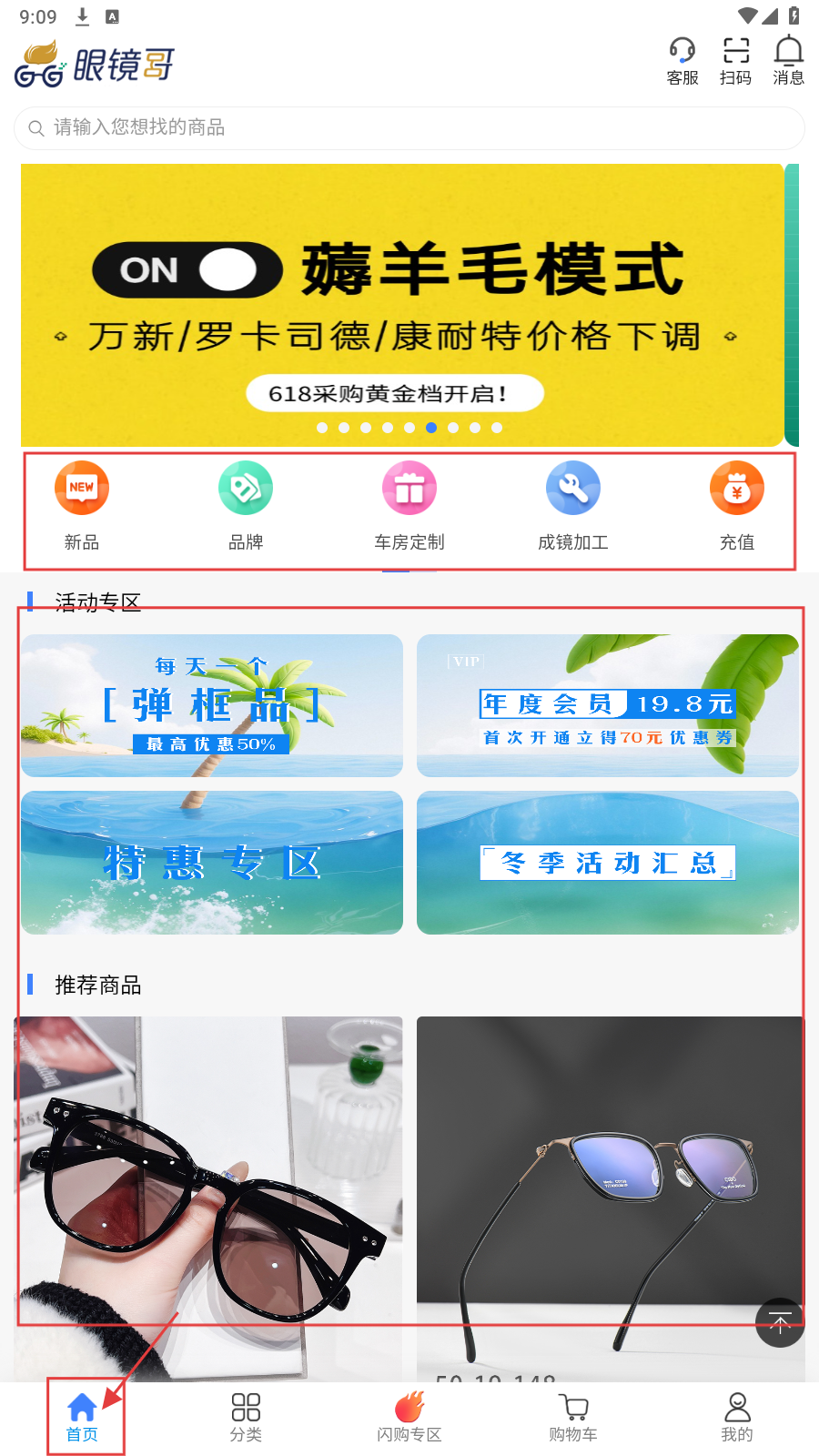Image resolution: width=819 pixels, height=1456 pixels.
Task: Open 充值 recharge page
Action: click(737, 506)
